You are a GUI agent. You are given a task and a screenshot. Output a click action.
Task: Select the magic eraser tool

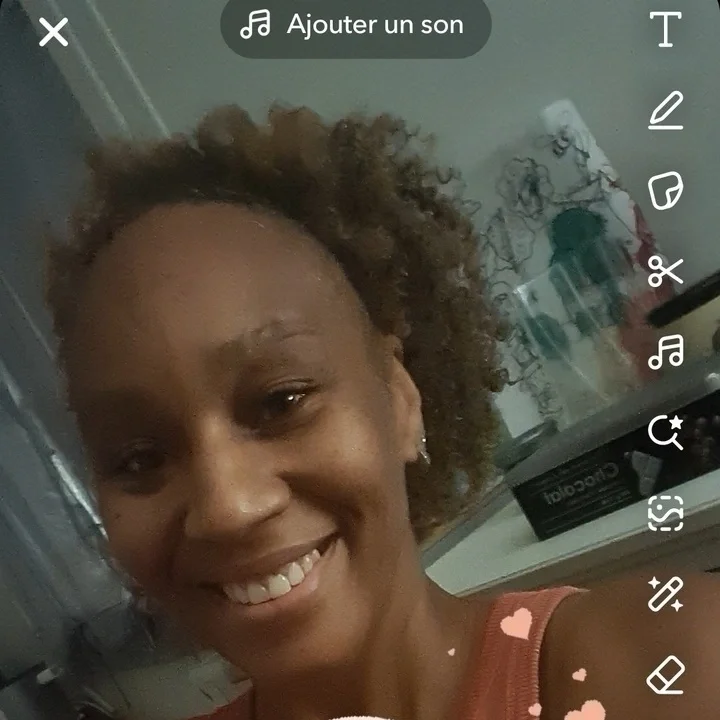coord(665,675)
